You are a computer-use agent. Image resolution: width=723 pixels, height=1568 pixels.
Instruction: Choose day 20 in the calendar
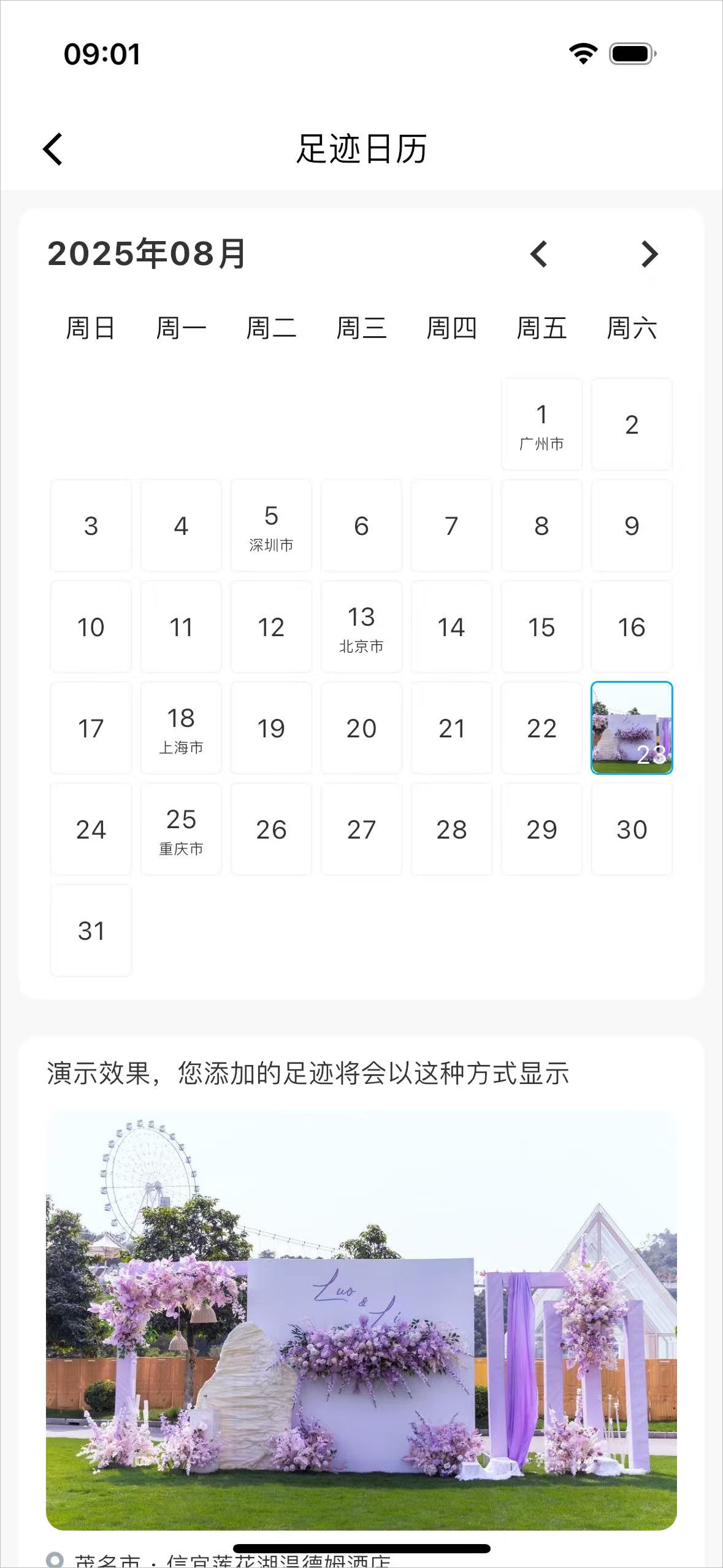click(x=361, y=728)
